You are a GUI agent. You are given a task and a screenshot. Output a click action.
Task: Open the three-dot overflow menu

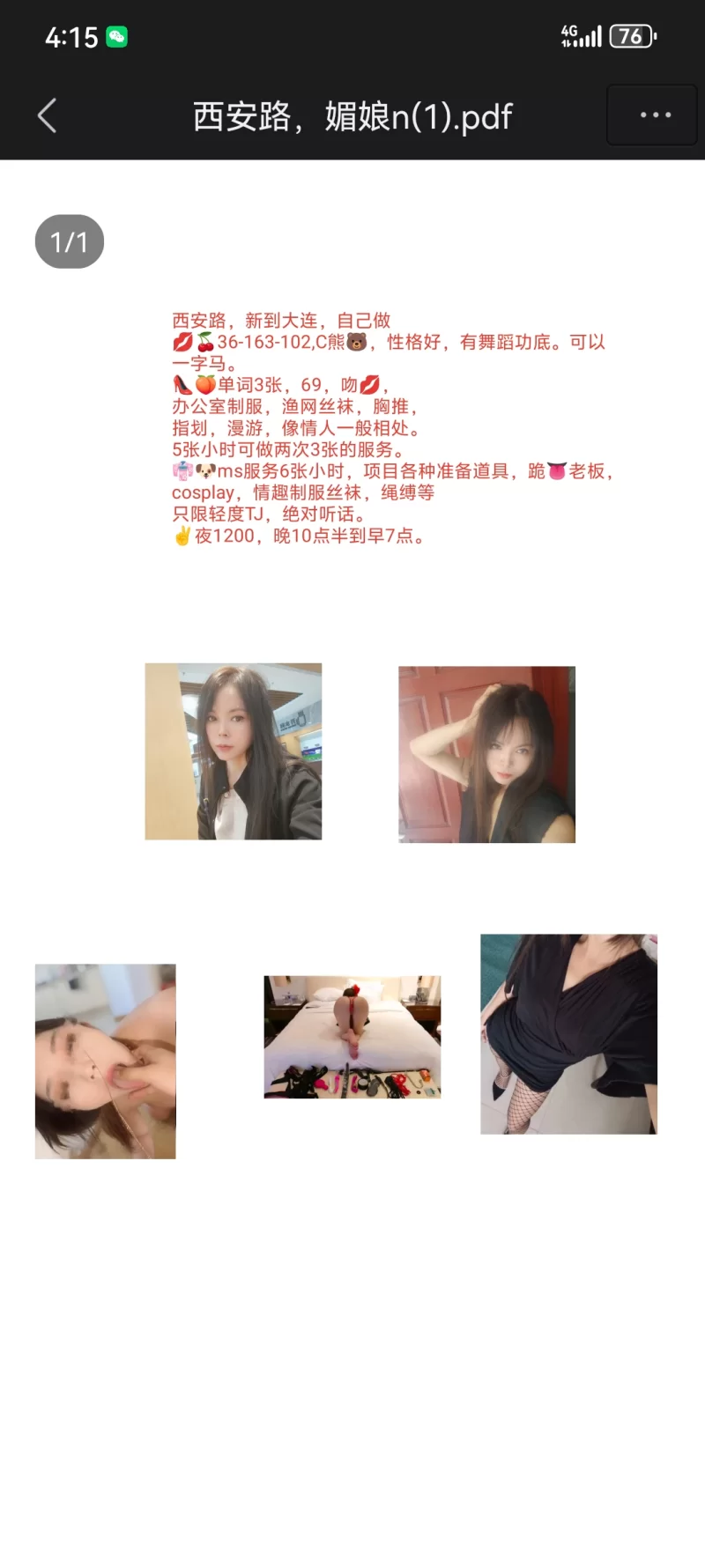pyautogui.click(x=654, y=115)
